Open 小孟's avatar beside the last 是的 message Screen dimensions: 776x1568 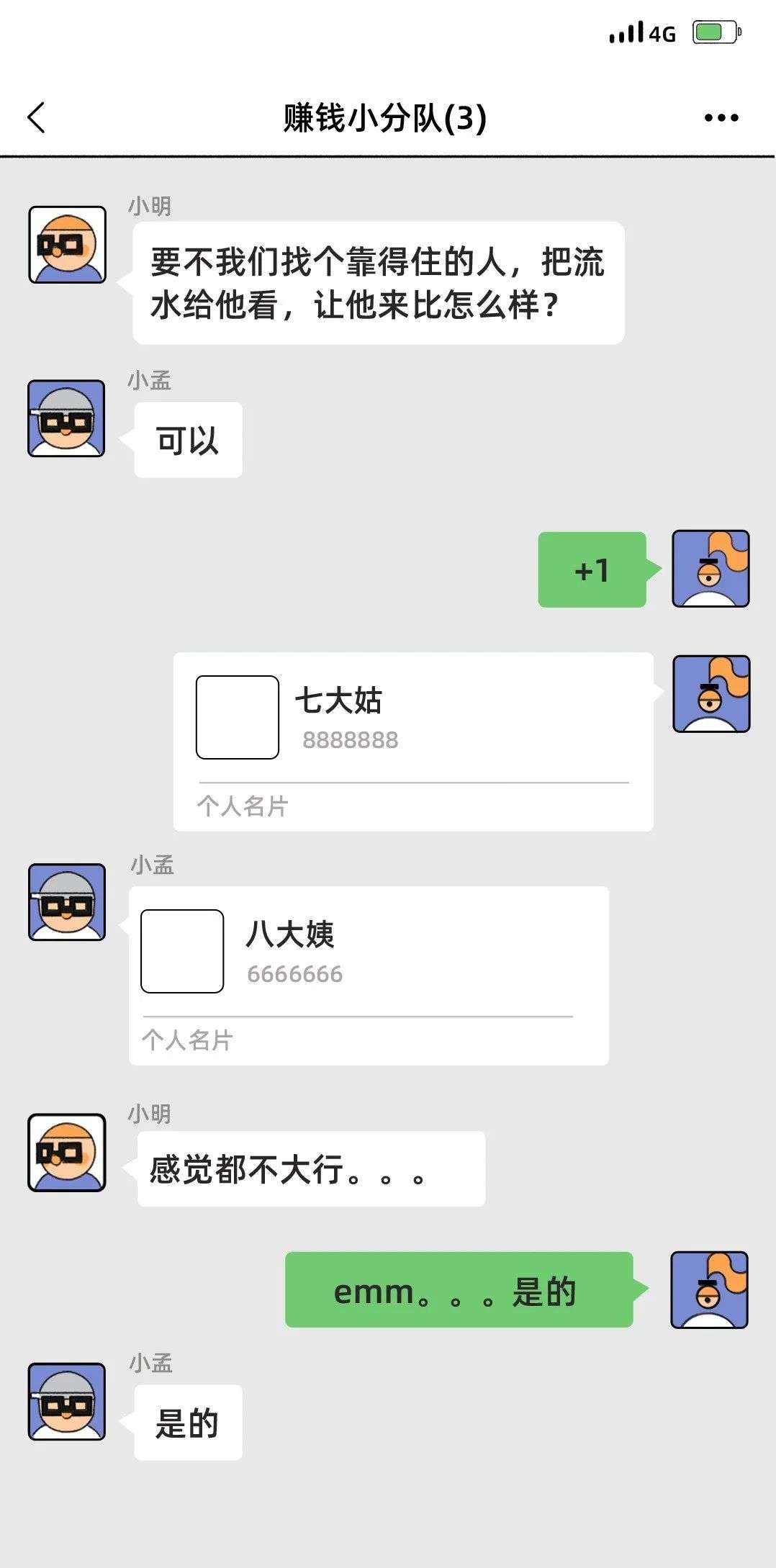66,1401
